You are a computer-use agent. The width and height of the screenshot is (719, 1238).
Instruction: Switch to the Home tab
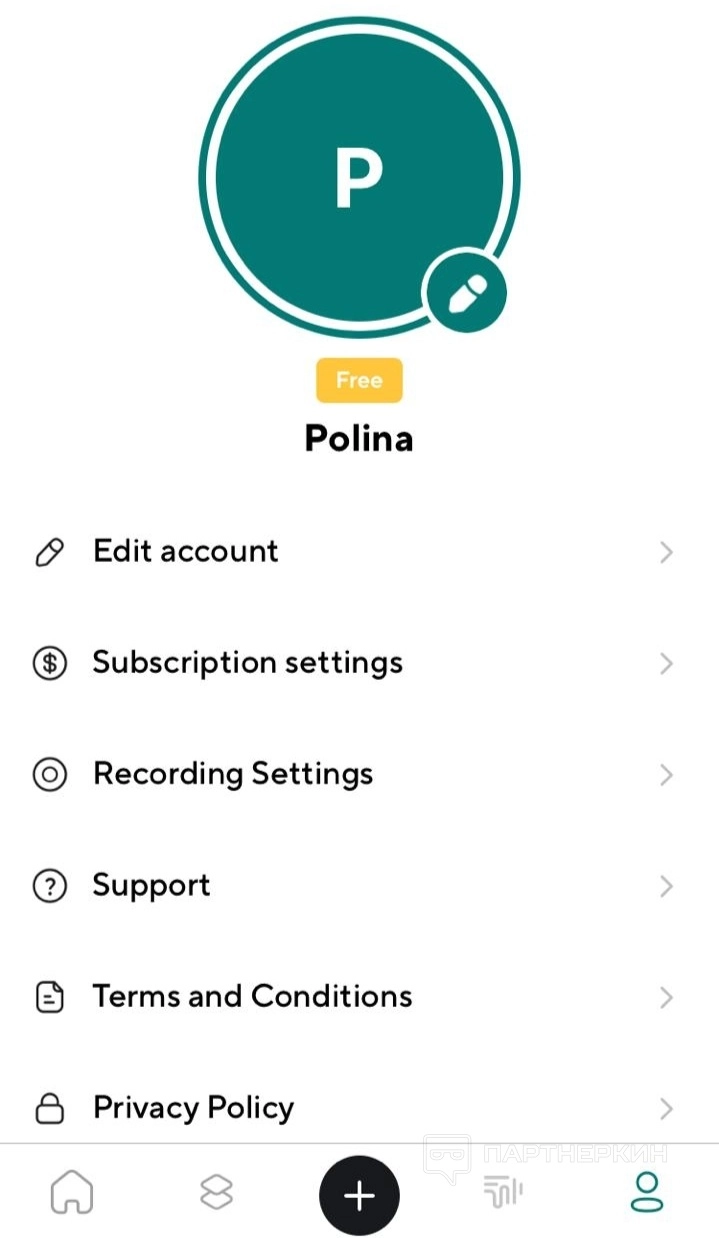coord(72,1192)
